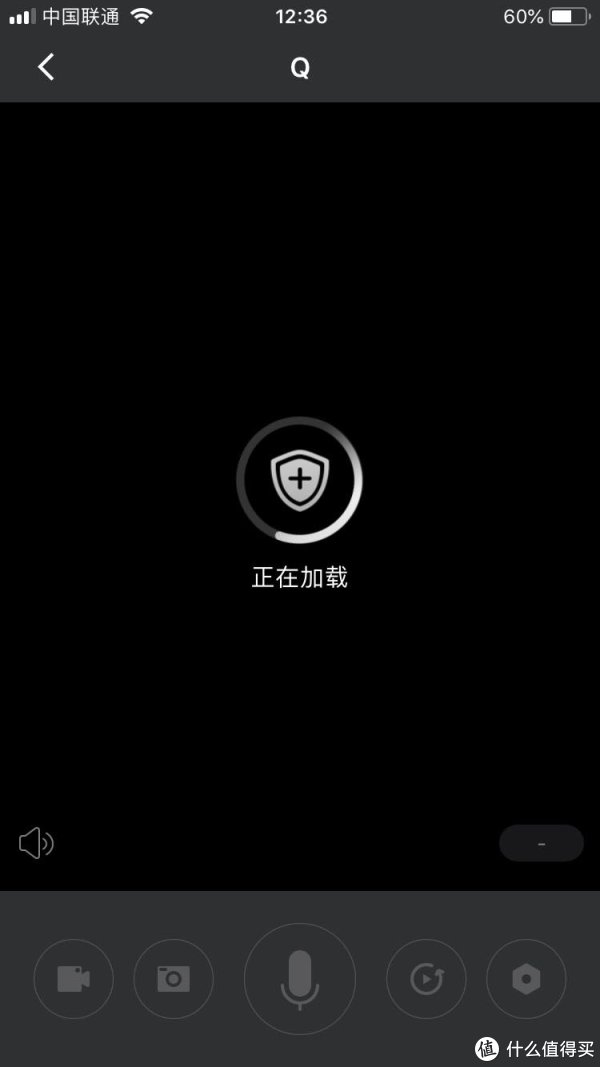
Task: Toggle the speaker sound icon
Action: 36,843
